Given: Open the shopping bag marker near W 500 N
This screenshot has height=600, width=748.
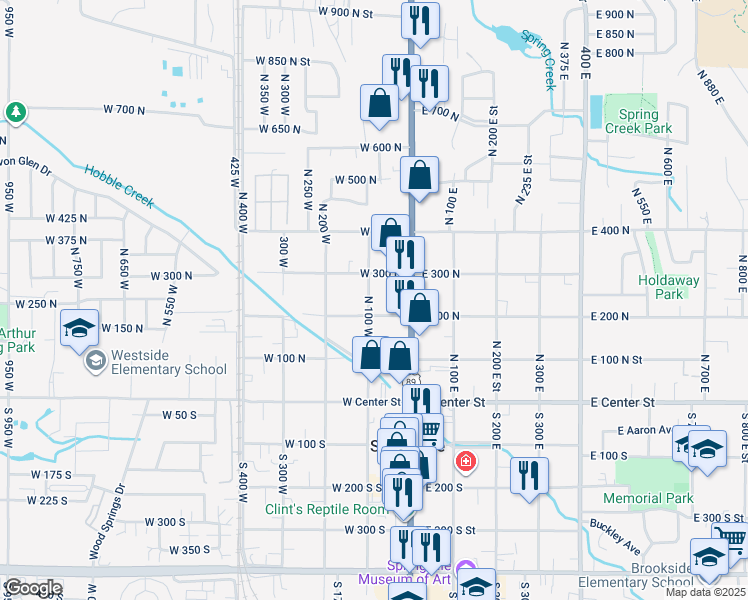Looking at the screenshot, I should tap(419, 176).
